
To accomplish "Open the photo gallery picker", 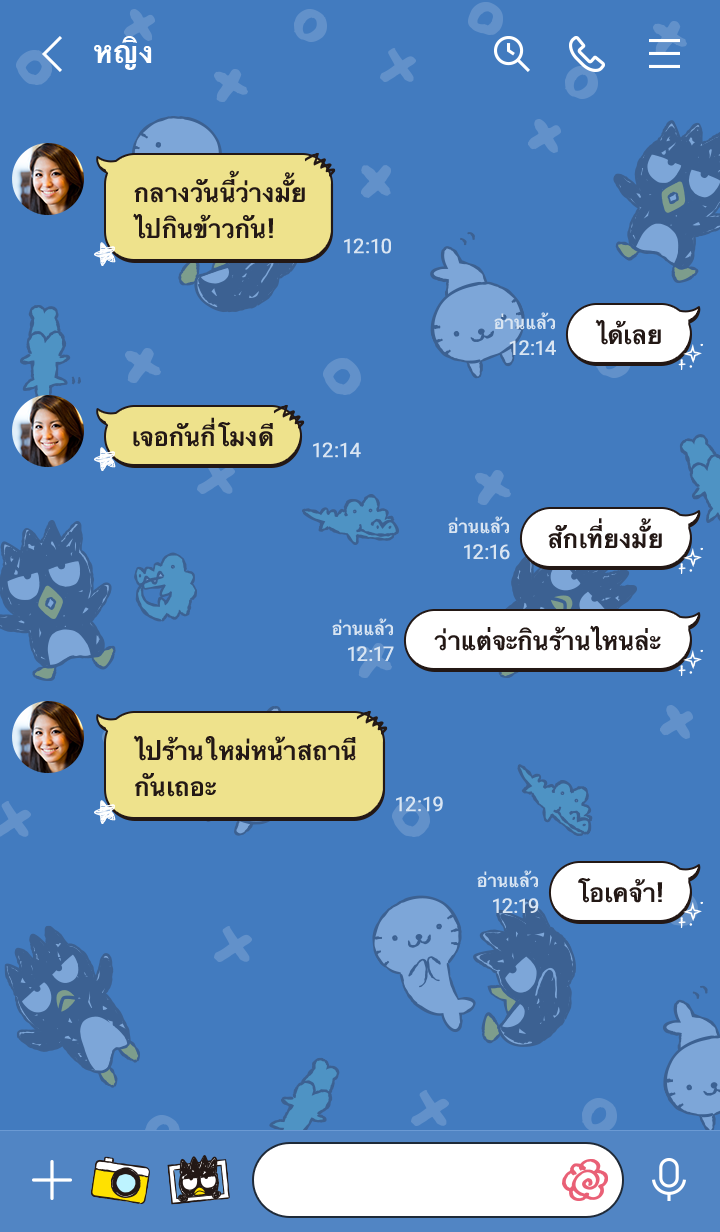I will pyautogui.click(x=198, y=1181).
